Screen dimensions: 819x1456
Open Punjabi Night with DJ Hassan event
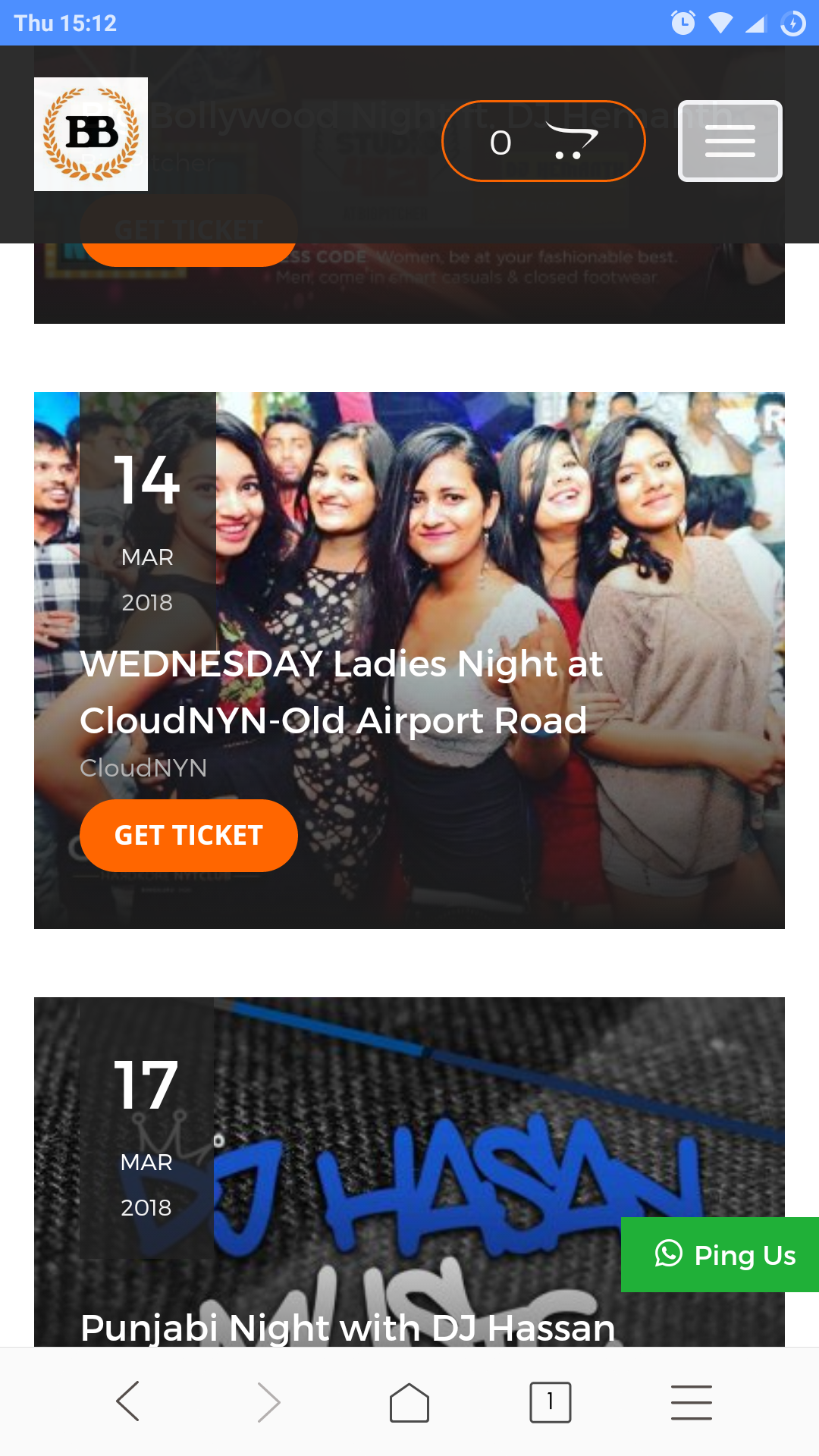[x=347, y=1327]
